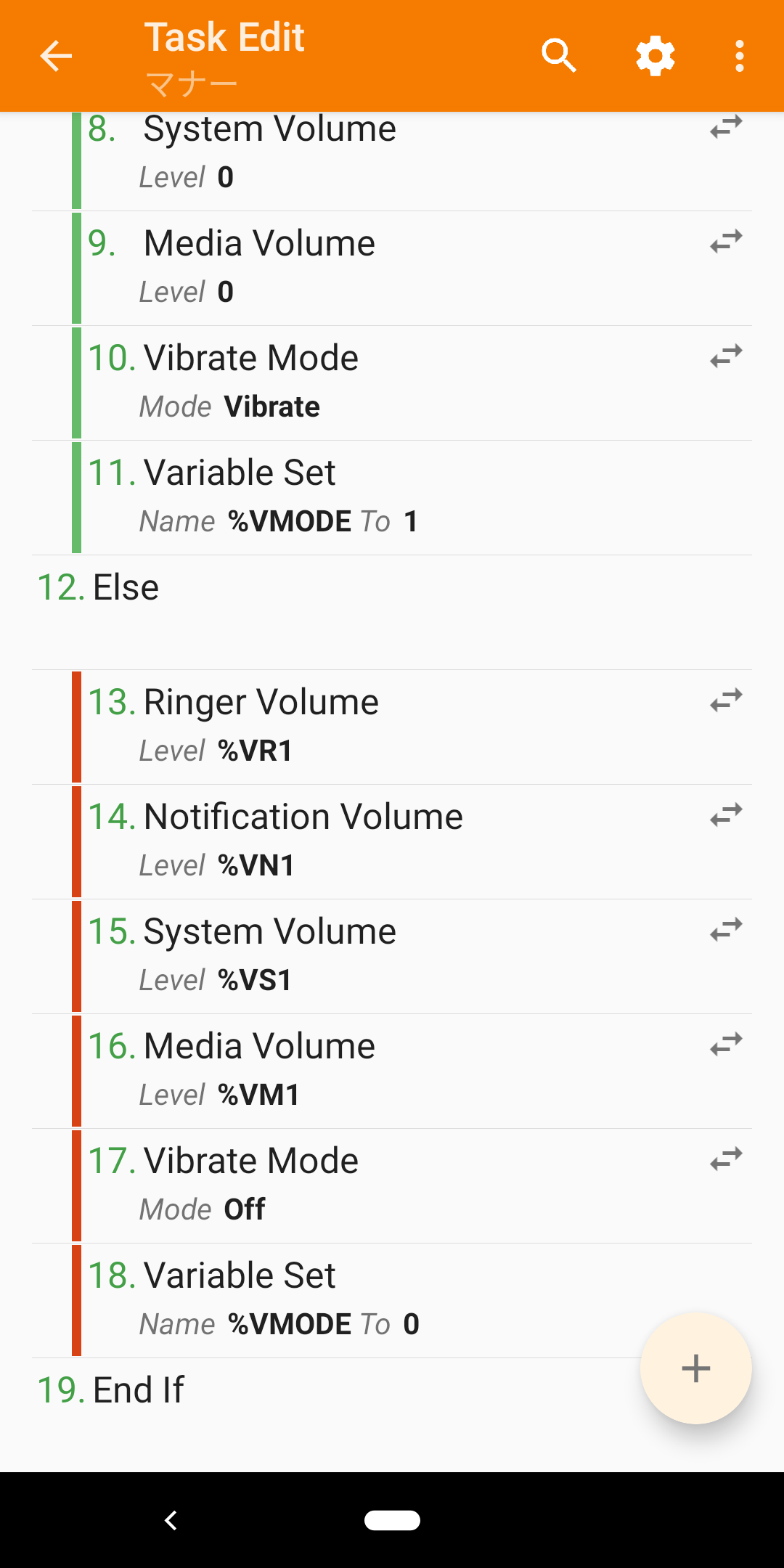784x1568 pixels.
Task: Tap the swap arrows on Ringer Volume action 13
Action: (724, 699)
